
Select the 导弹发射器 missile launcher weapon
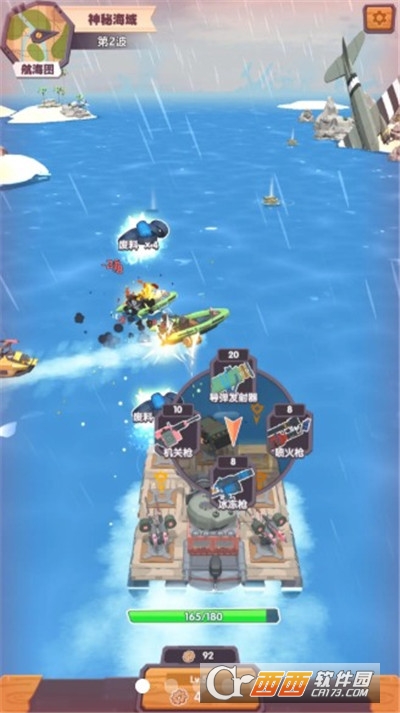[233, 377]
